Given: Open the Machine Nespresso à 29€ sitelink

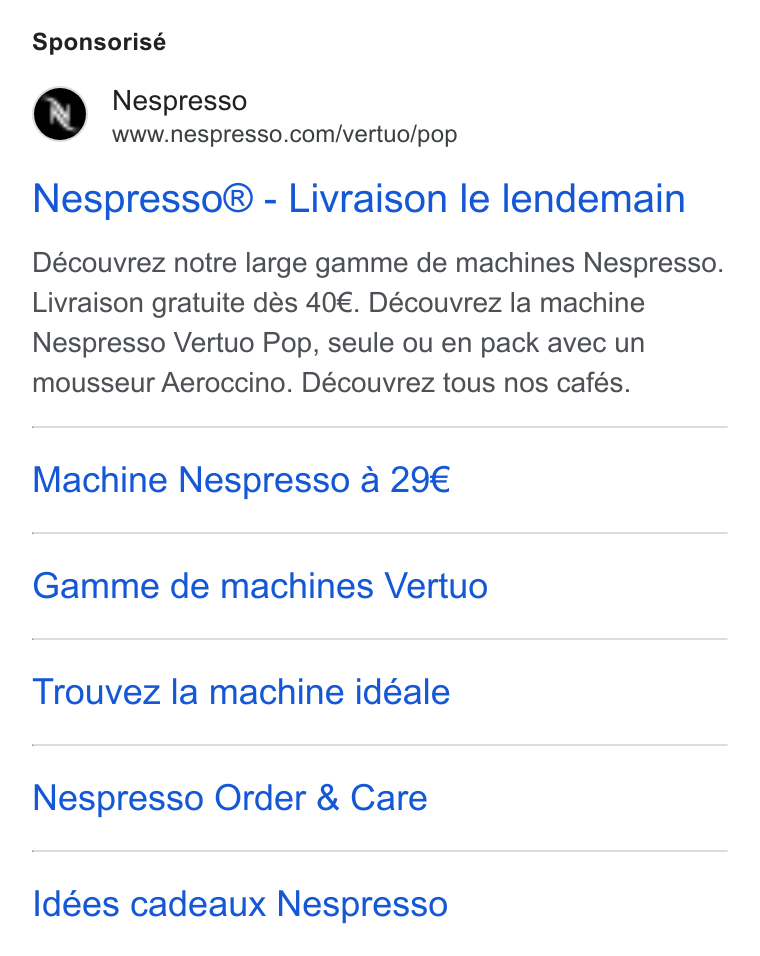Looking at the screenshot, I should click(241, 480).
